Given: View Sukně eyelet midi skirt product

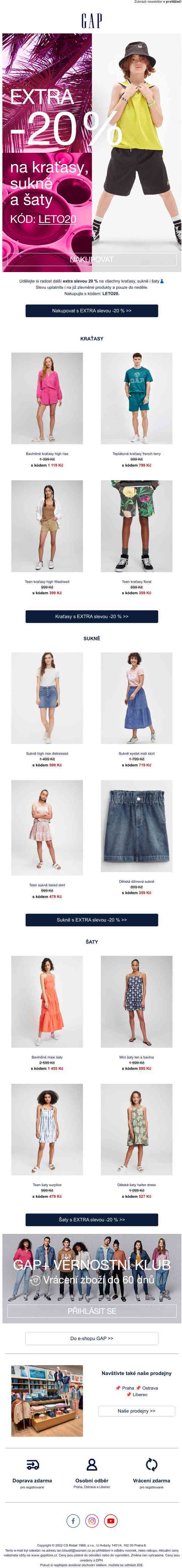Looking at the screenshot, I should 136,698.
